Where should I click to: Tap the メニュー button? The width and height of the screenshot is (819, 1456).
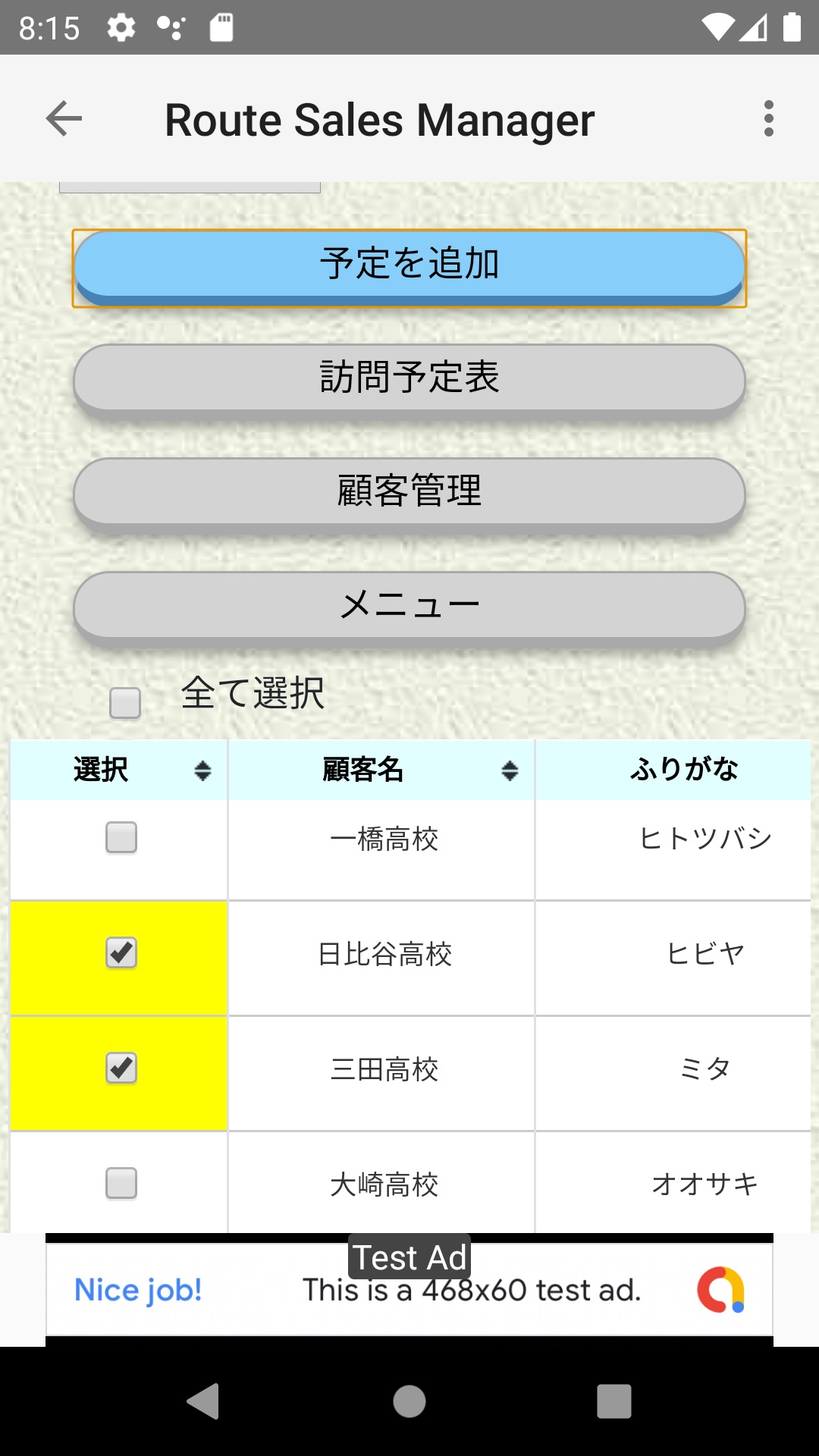click(x=409, y=608)
